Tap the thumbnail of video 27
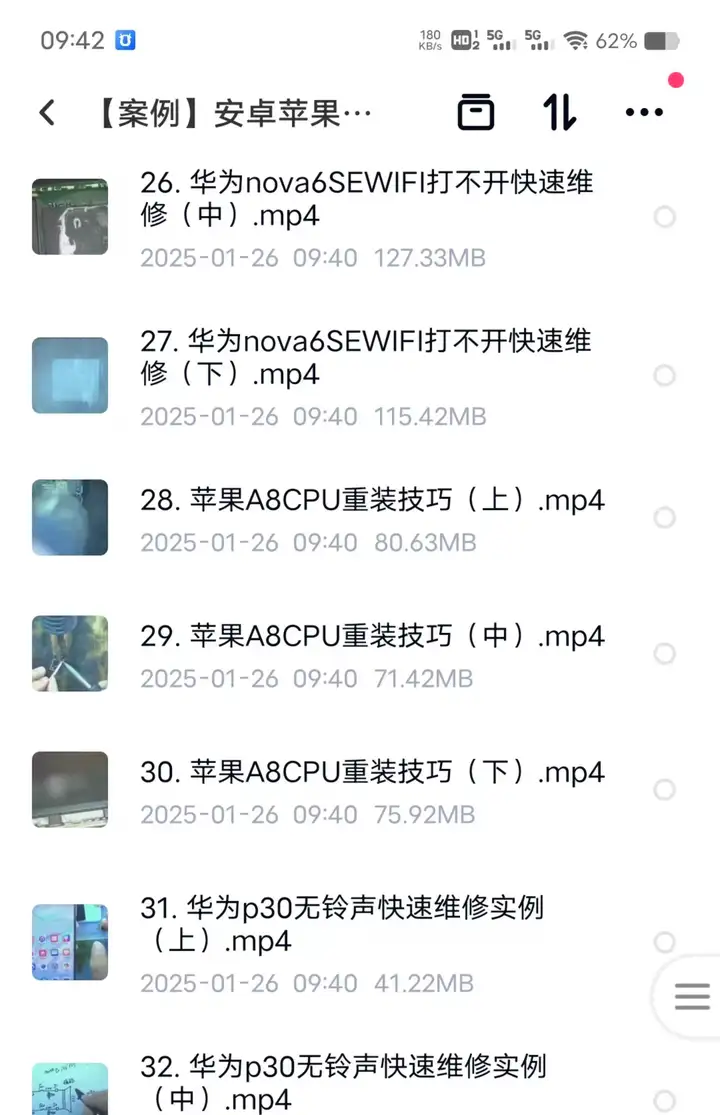This screenshot has width=720, height=1115. tap(69, 374)
